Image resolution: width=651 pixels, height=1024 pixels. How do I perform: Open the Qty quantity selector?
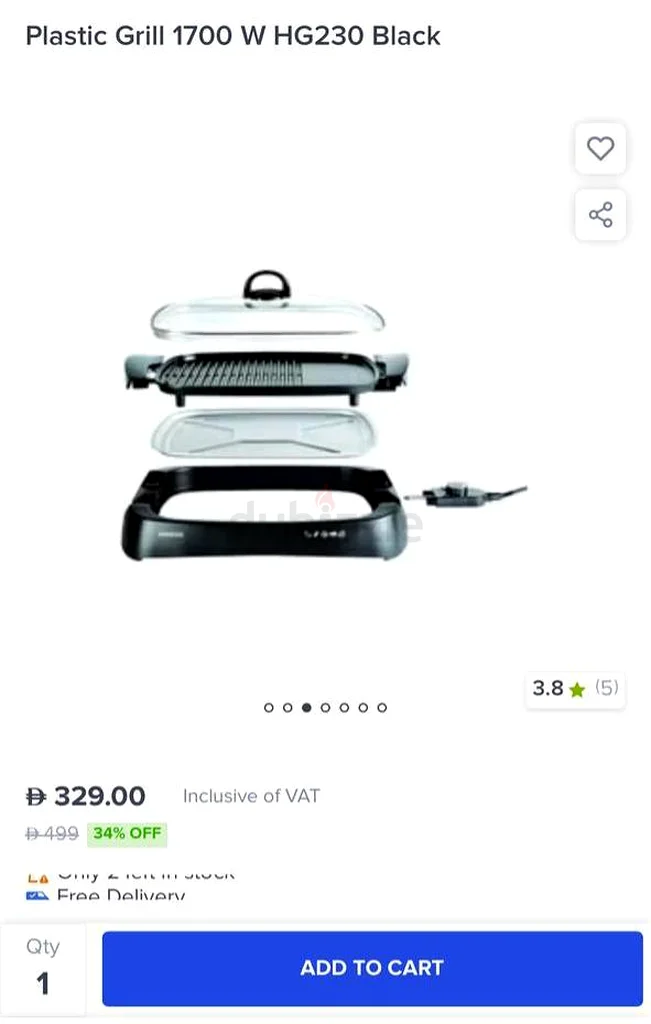pos(43,967)
